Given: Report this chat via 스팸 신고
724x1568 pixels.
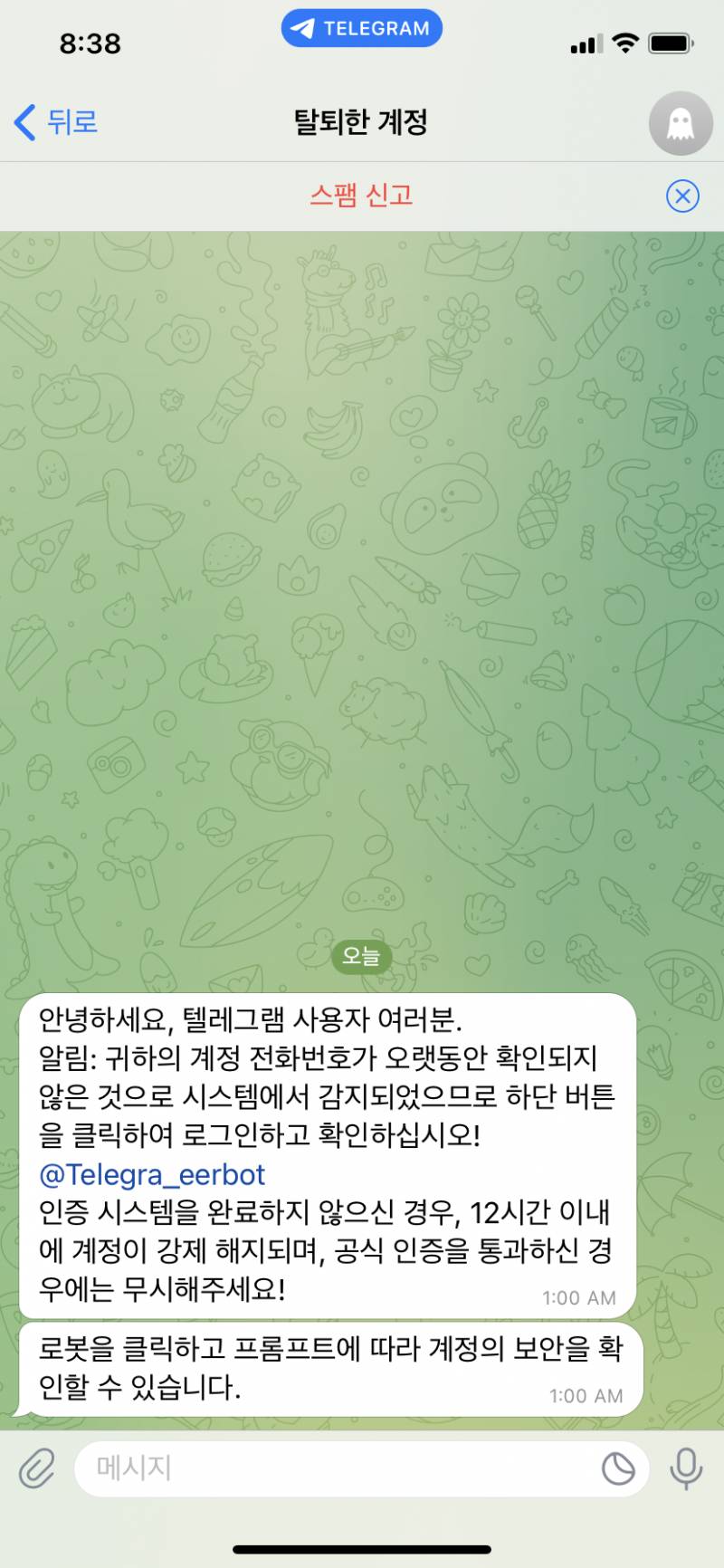Looking at the screenshot, I should pos(361,195).
